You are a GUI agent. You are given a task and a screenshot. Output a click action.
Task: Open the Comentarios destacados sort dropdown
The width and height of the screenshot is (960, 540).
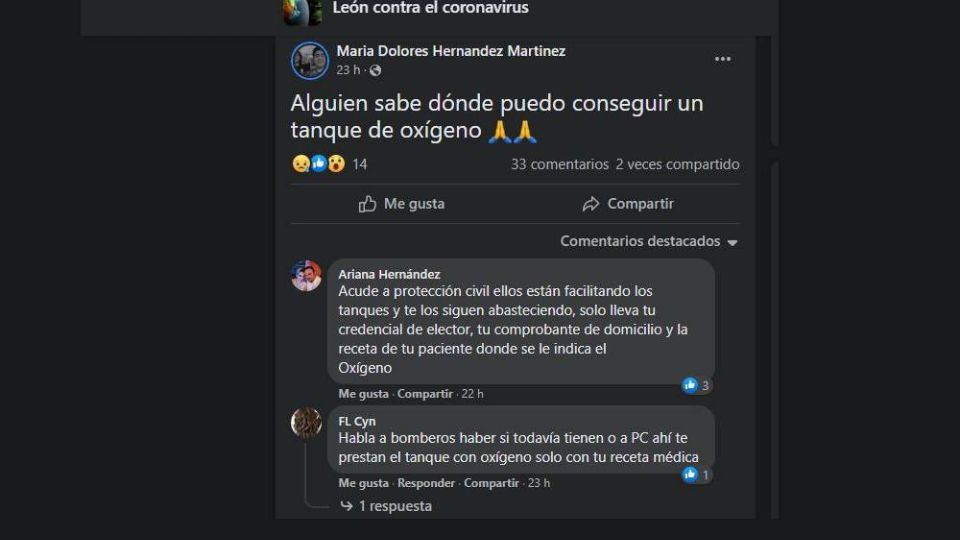point(648,241)
